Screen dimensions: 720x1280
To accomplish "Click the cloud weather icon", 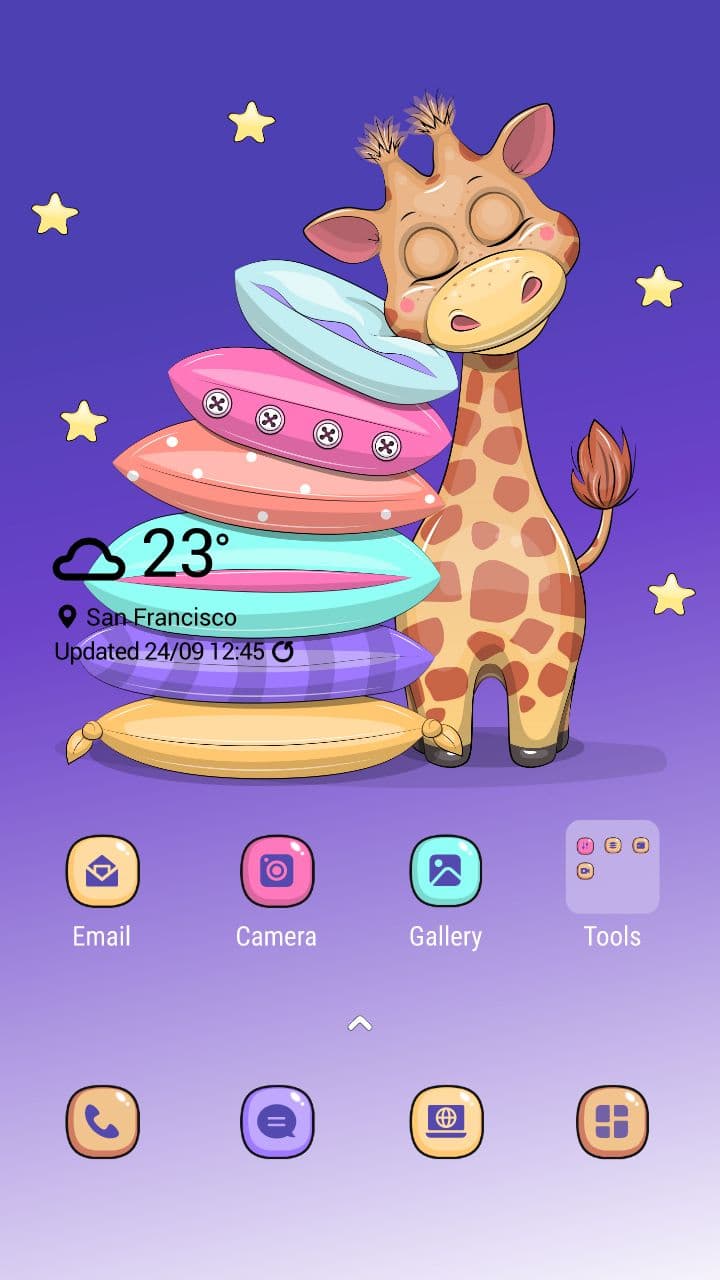I will pos(88,557).
